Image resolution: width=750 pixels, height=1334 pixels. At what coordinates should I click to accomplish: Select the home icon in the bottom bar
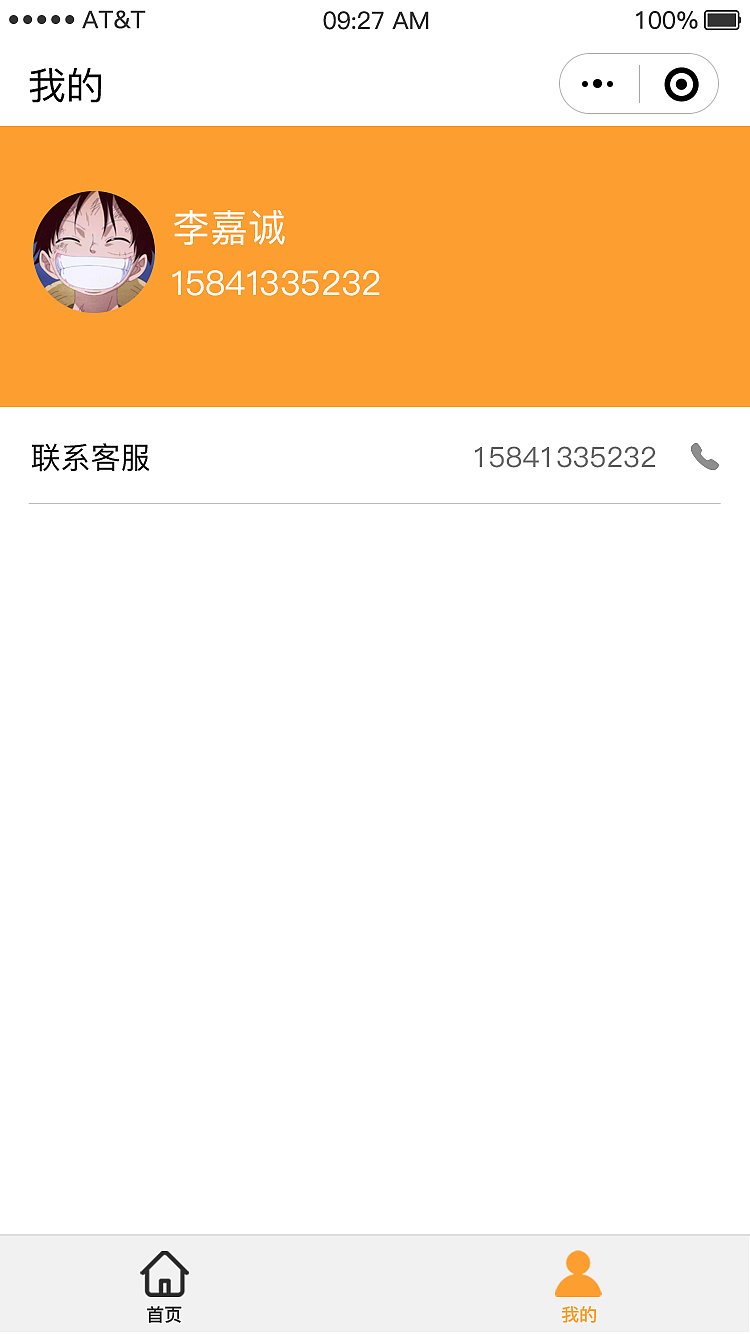164,1272
